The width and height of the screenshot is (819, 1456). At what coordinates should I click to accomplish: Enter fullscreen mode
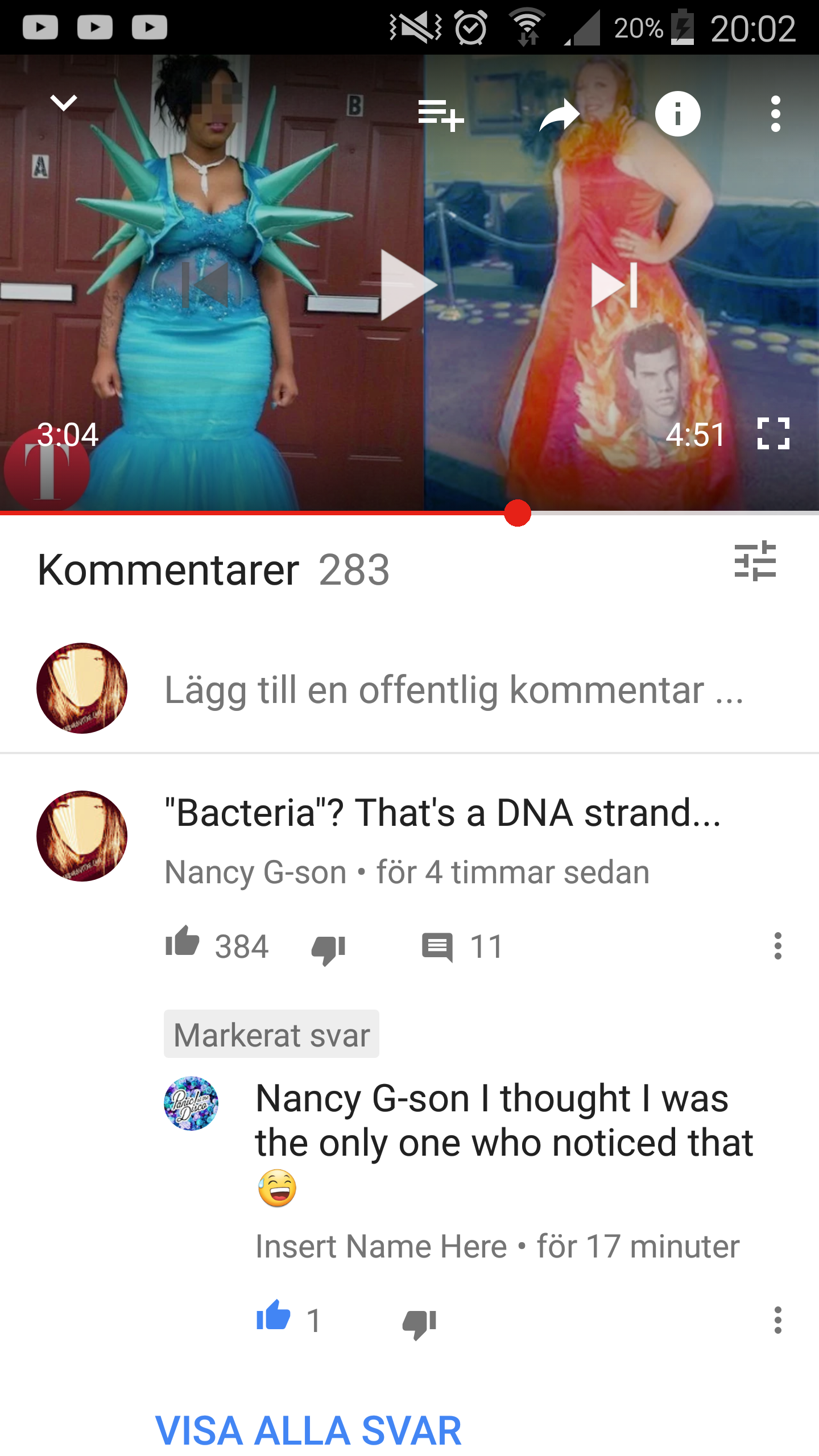[x=773, y=433]
